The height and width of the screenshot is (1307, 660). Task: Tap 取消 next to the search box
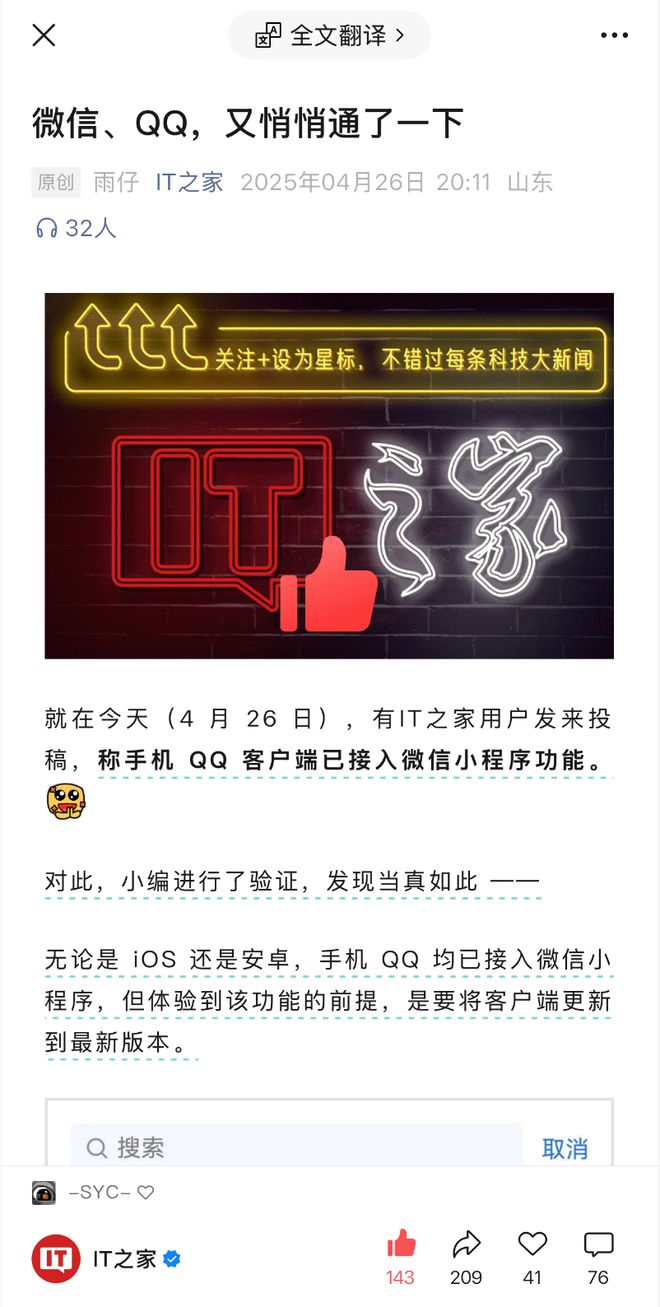tap(565, 1149)
